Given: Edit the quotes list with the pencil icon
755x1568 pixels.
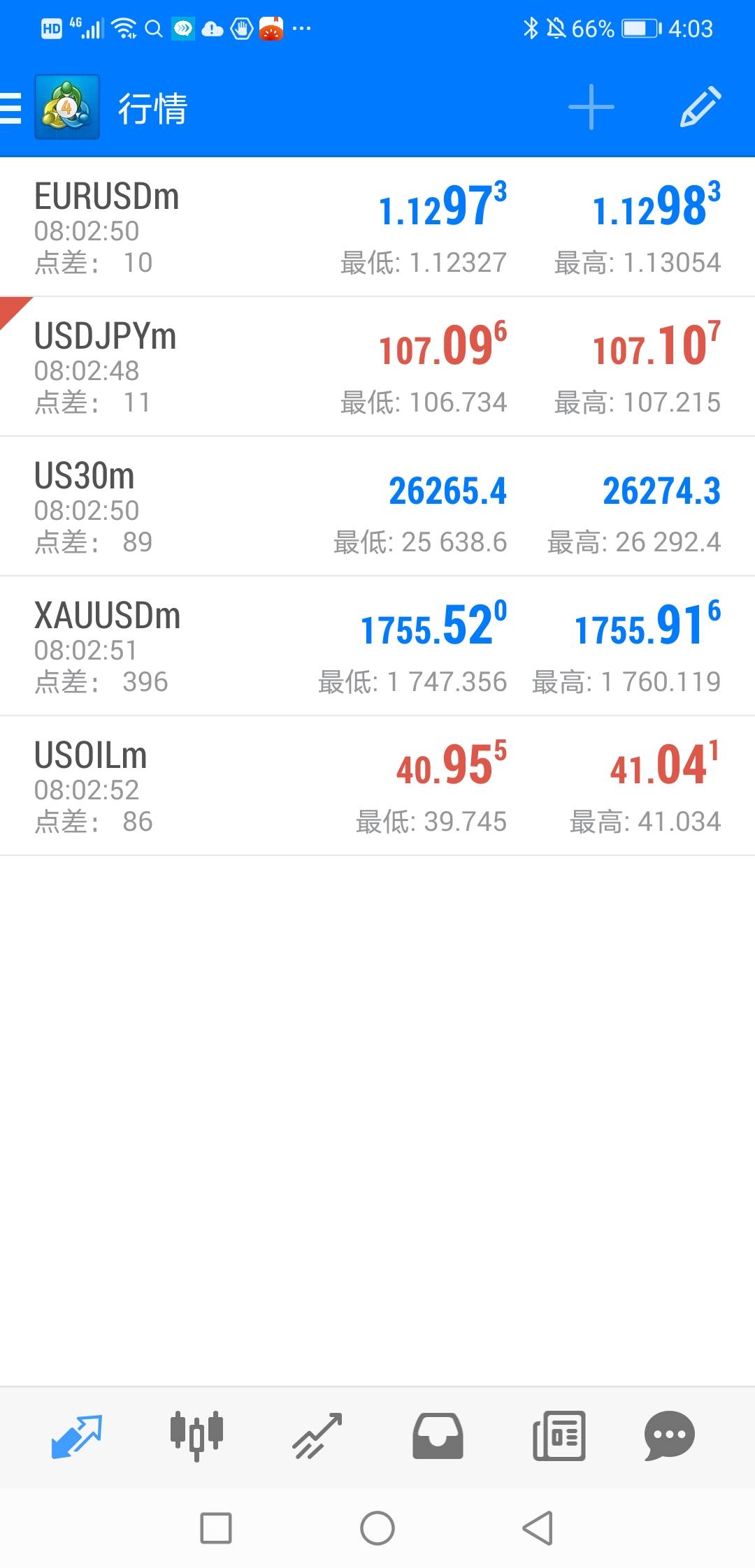Looking at the screenshot, I should point(700,108).
